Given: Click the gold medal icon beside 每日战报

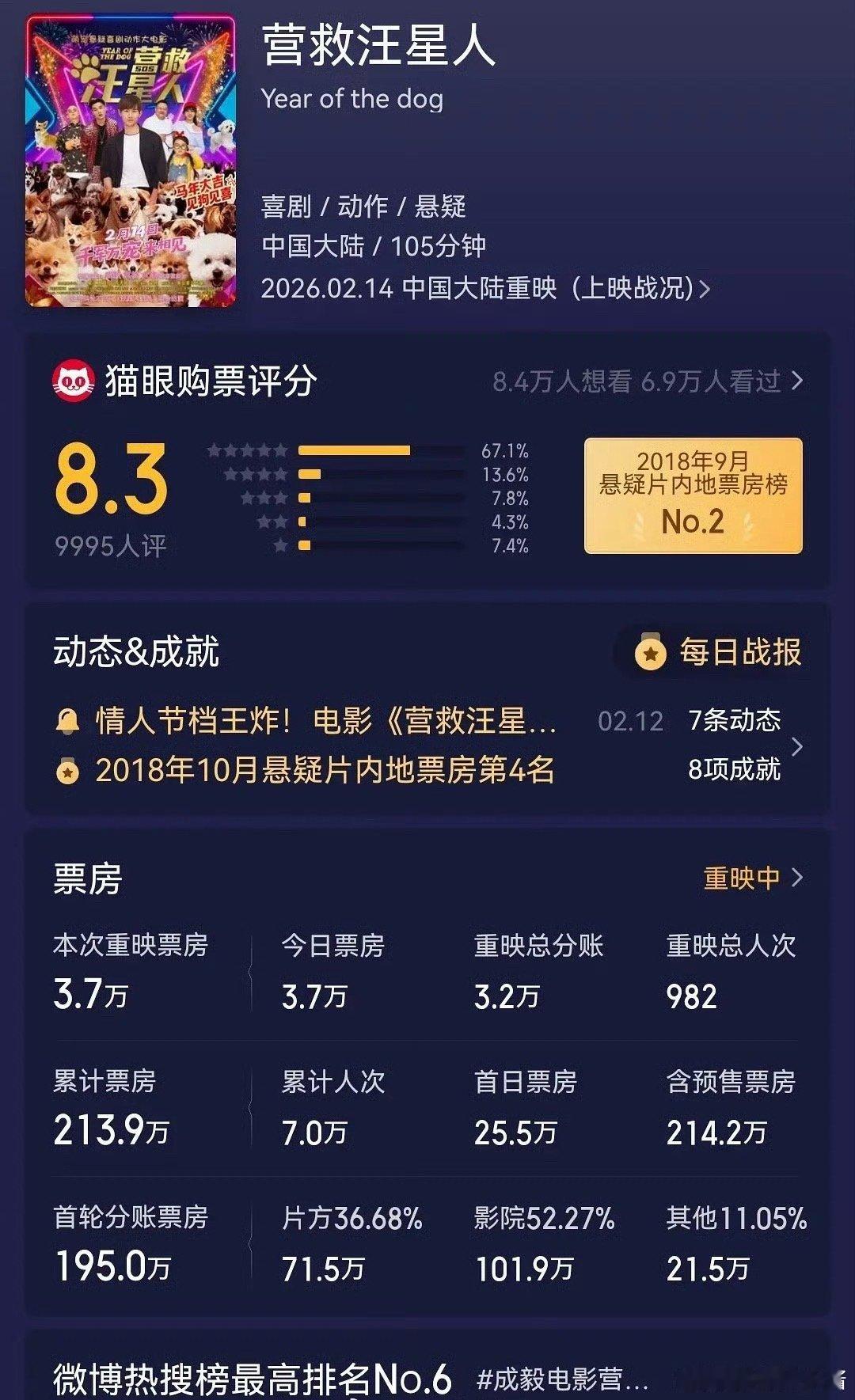Looking at the screenshot, I should [651, 653].
